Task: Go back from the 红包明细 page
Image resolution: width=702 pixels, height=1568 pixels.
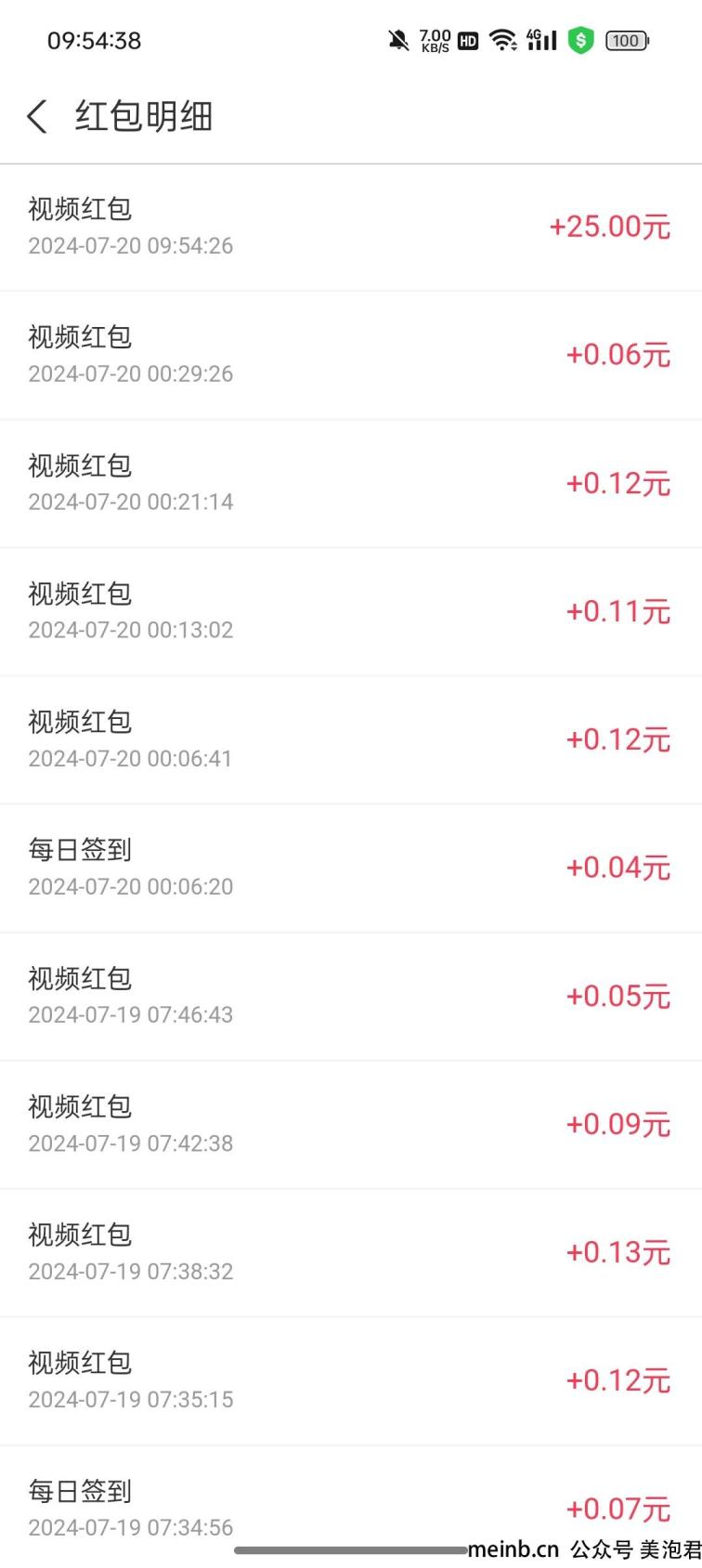Action: 36,117
